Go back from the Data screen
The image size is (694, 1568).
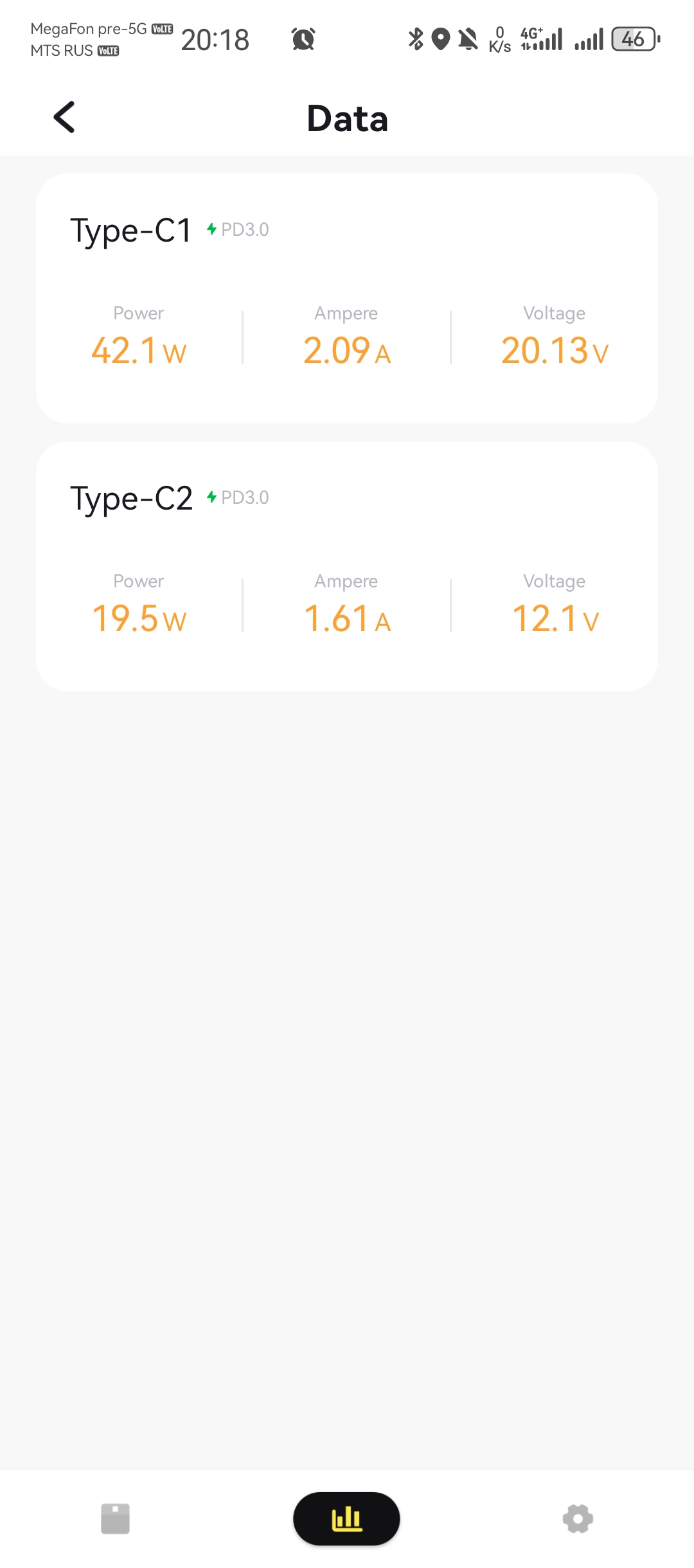64,118
